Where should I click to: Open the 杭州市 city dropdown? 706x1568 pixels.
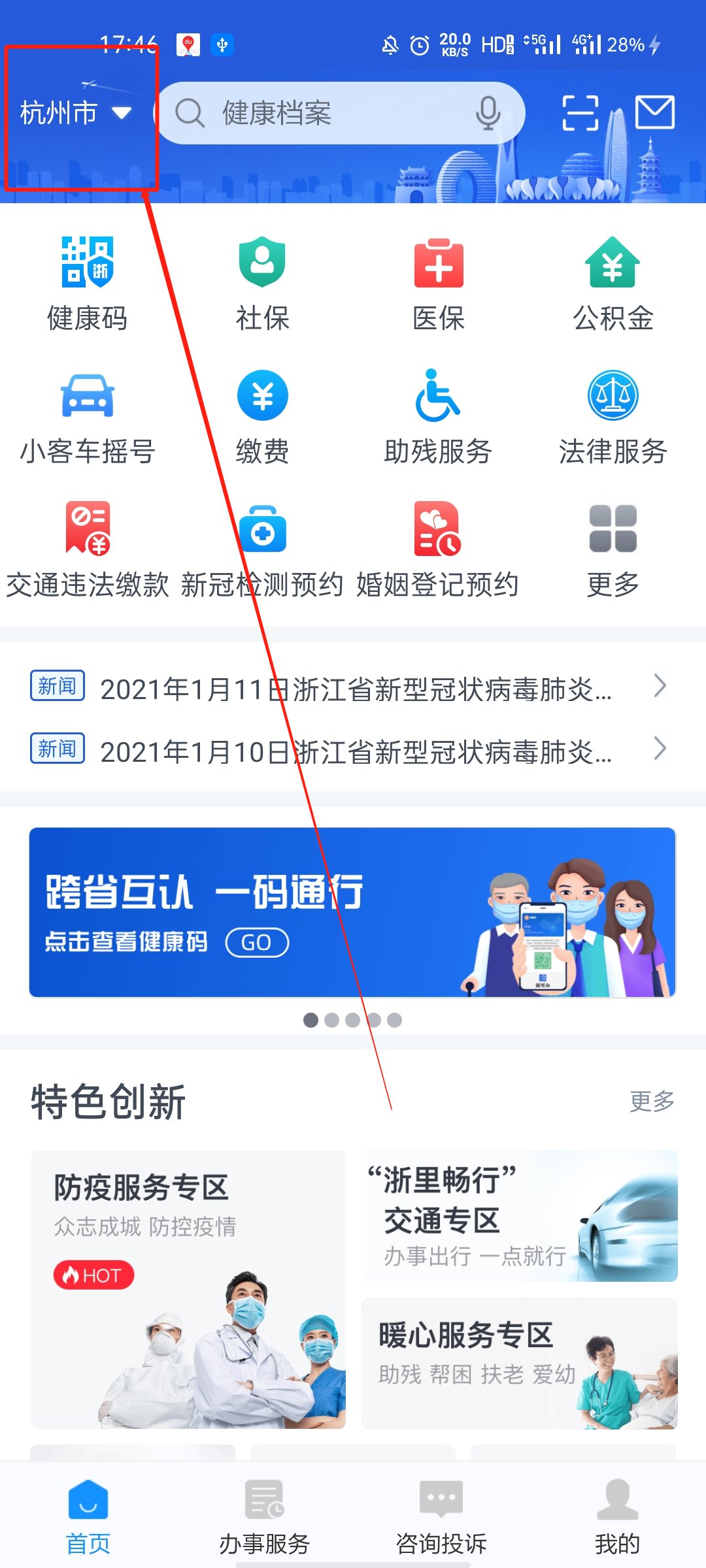click(x=75, y=113)
